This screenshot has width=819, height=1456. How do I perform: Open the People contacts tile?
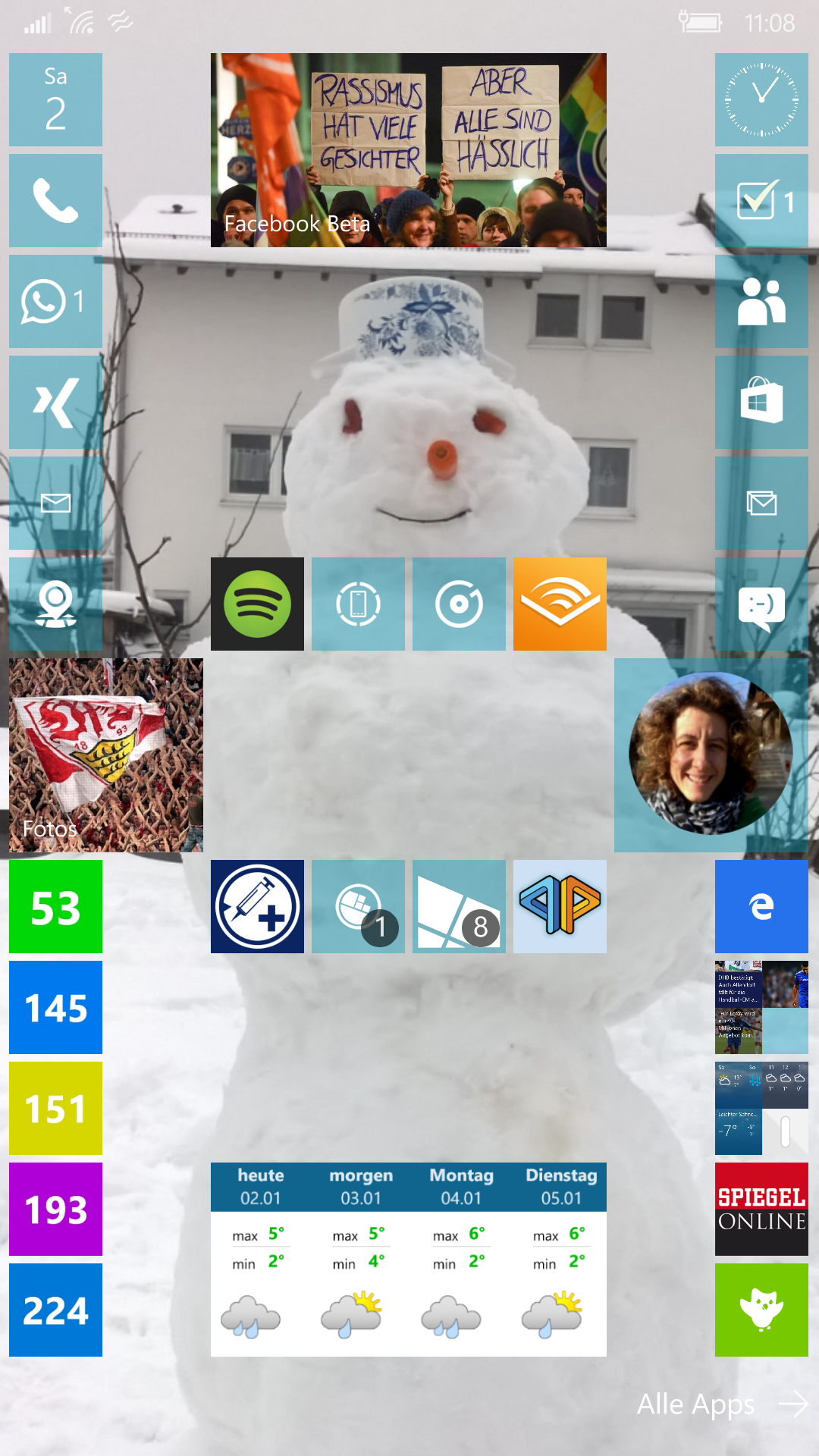pos(761,301)
